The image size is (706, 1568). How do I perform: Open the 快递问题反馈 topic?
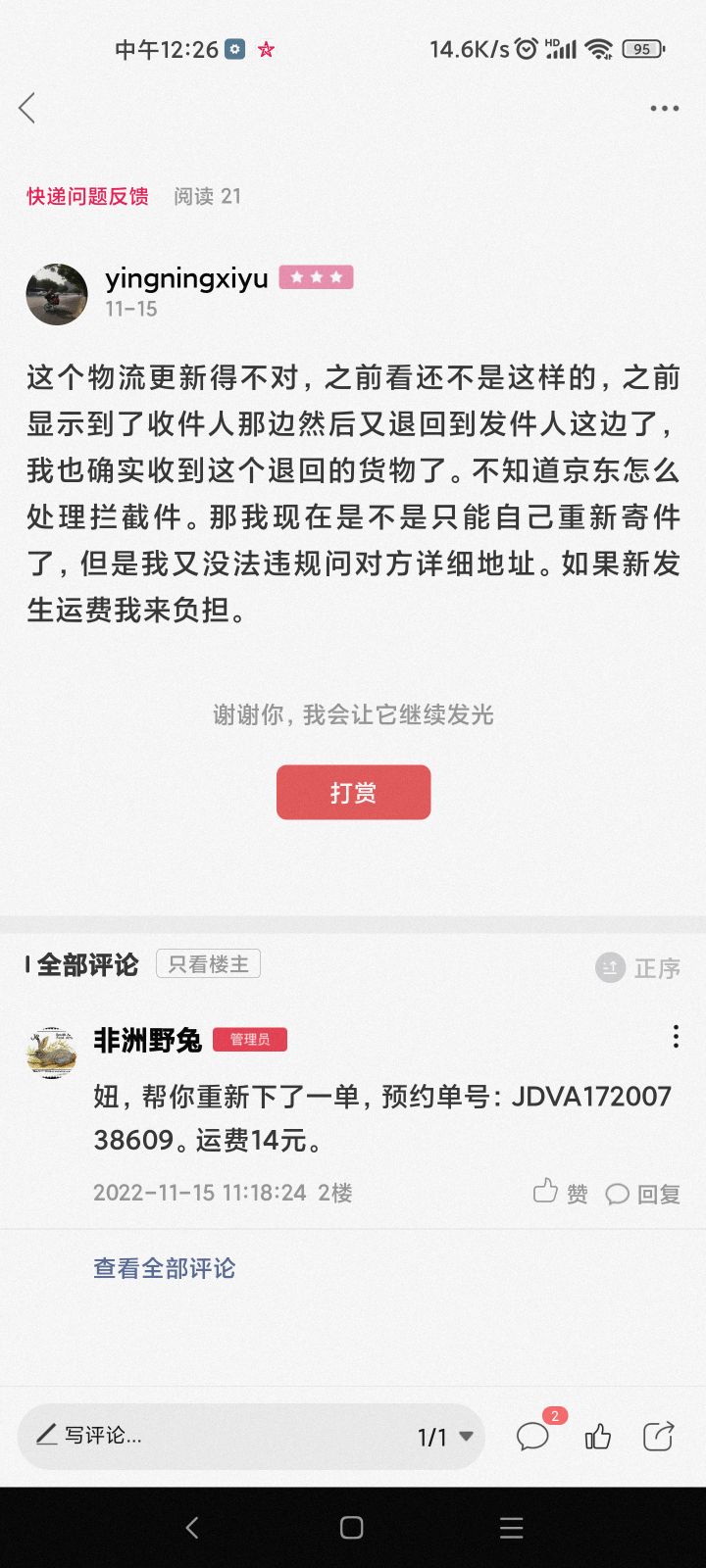coord(87,196)
